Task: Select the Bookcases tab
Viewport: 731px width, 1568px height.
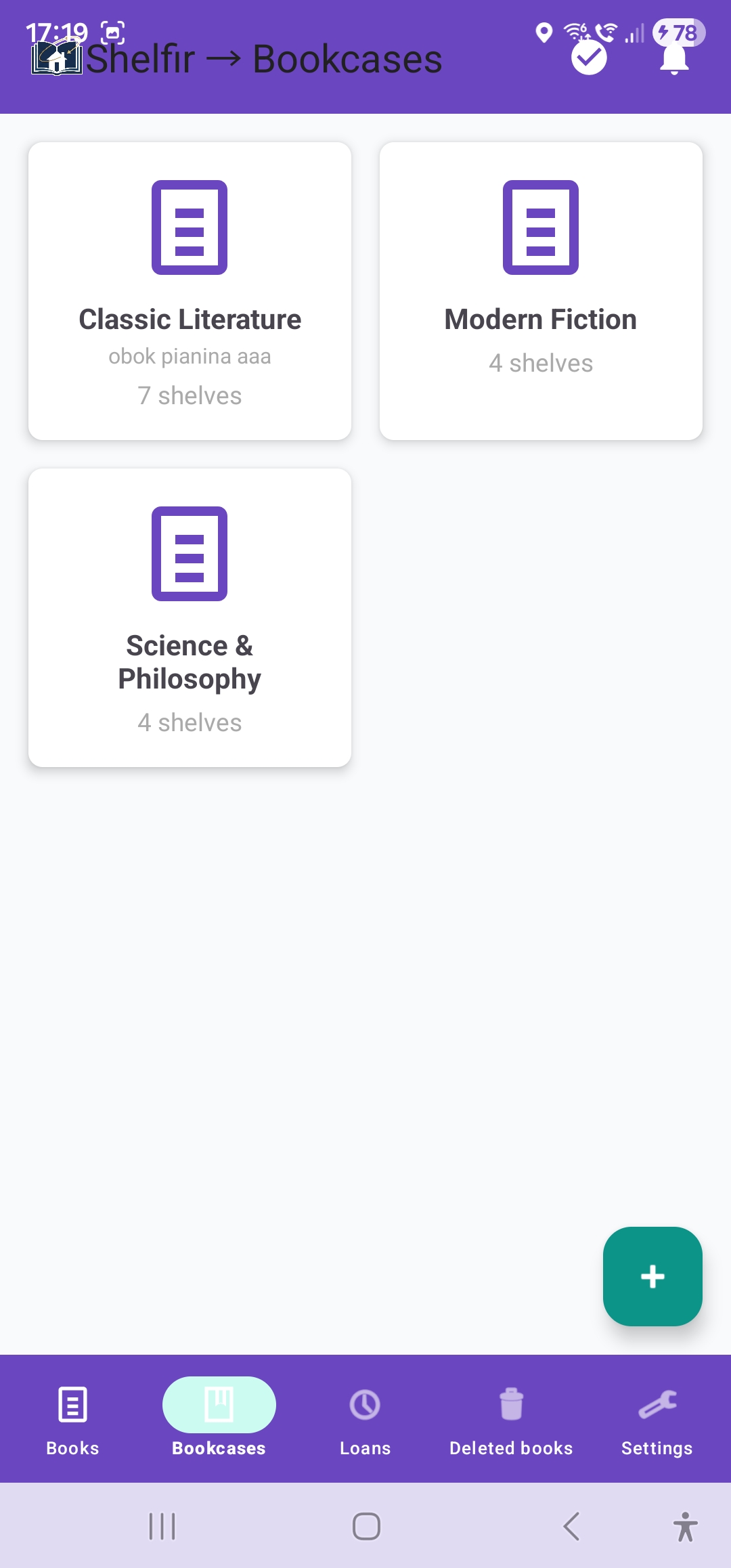Action: [219, 1419]
